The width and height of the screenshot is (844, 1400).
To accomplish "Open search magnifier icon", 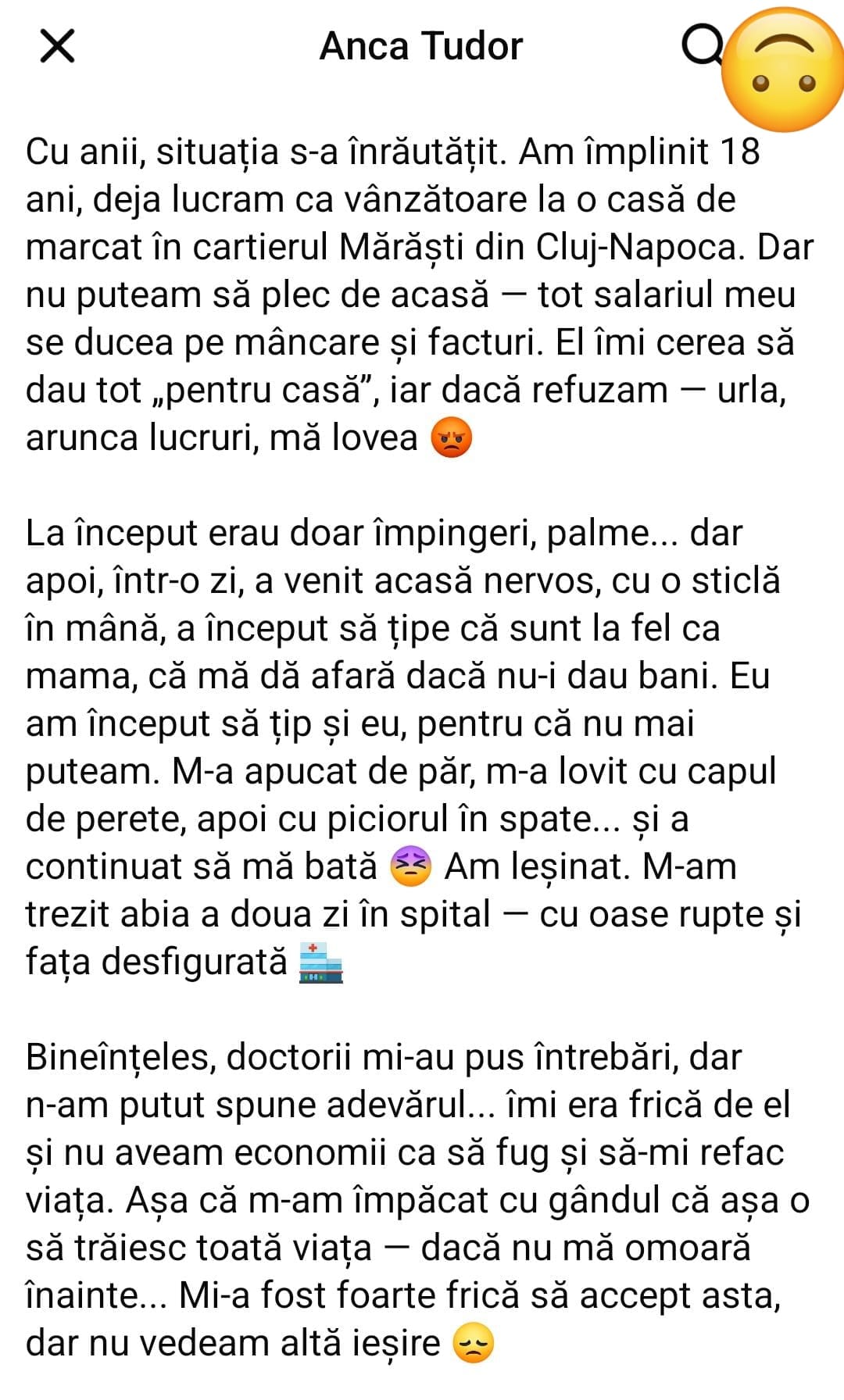I will (x=701, y=45).
